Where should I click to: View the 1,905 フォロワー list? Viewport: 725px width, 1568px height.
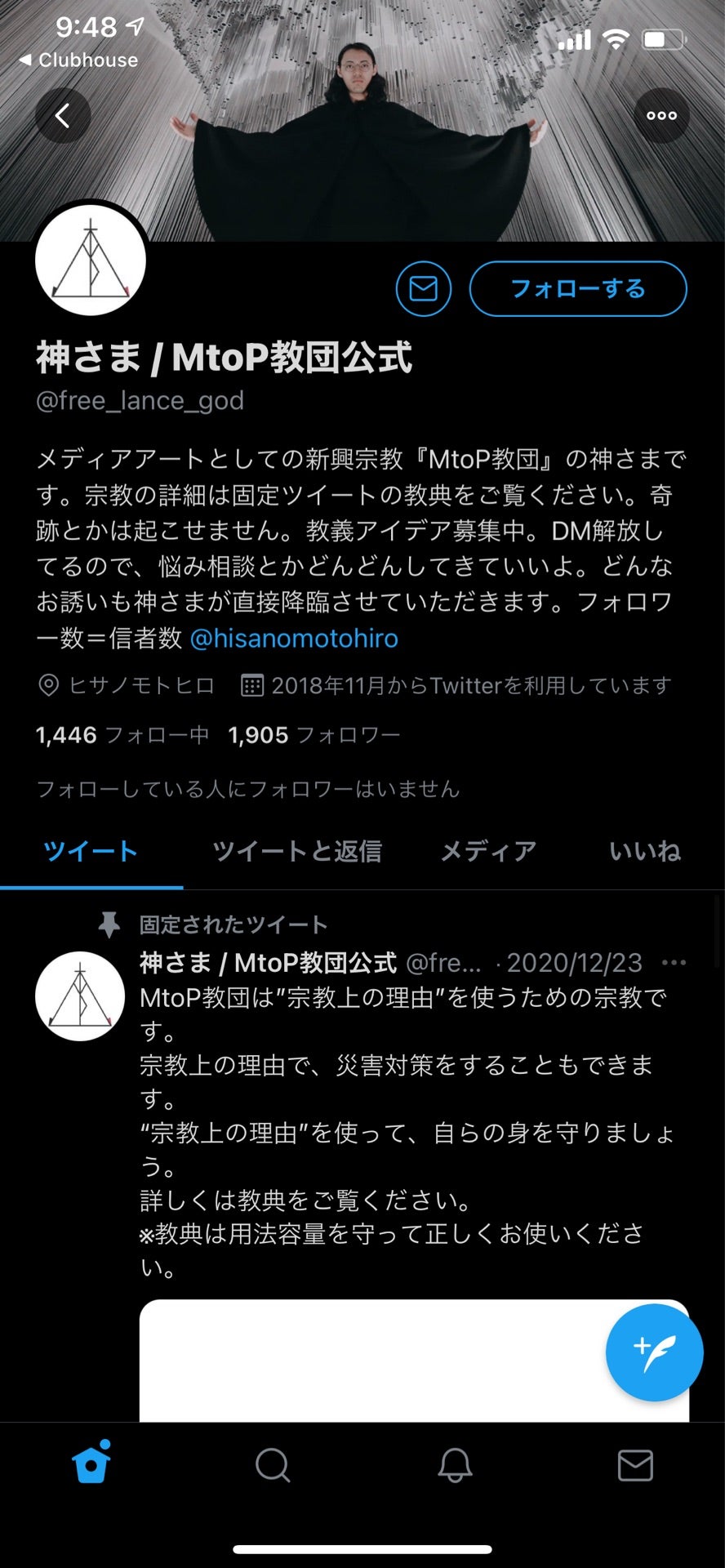pos(313,734)
